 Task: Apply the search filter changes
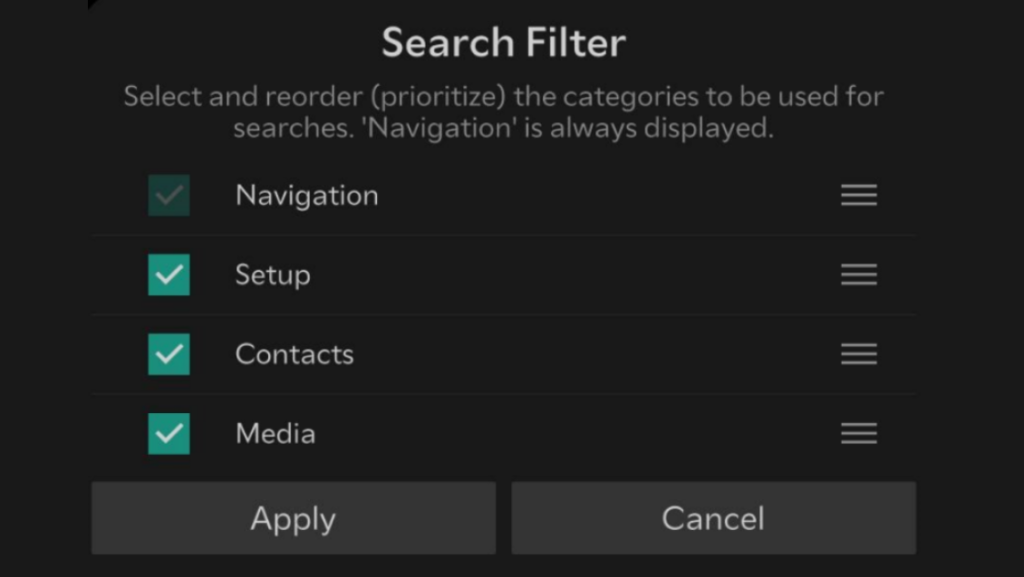tap(293, 518)
